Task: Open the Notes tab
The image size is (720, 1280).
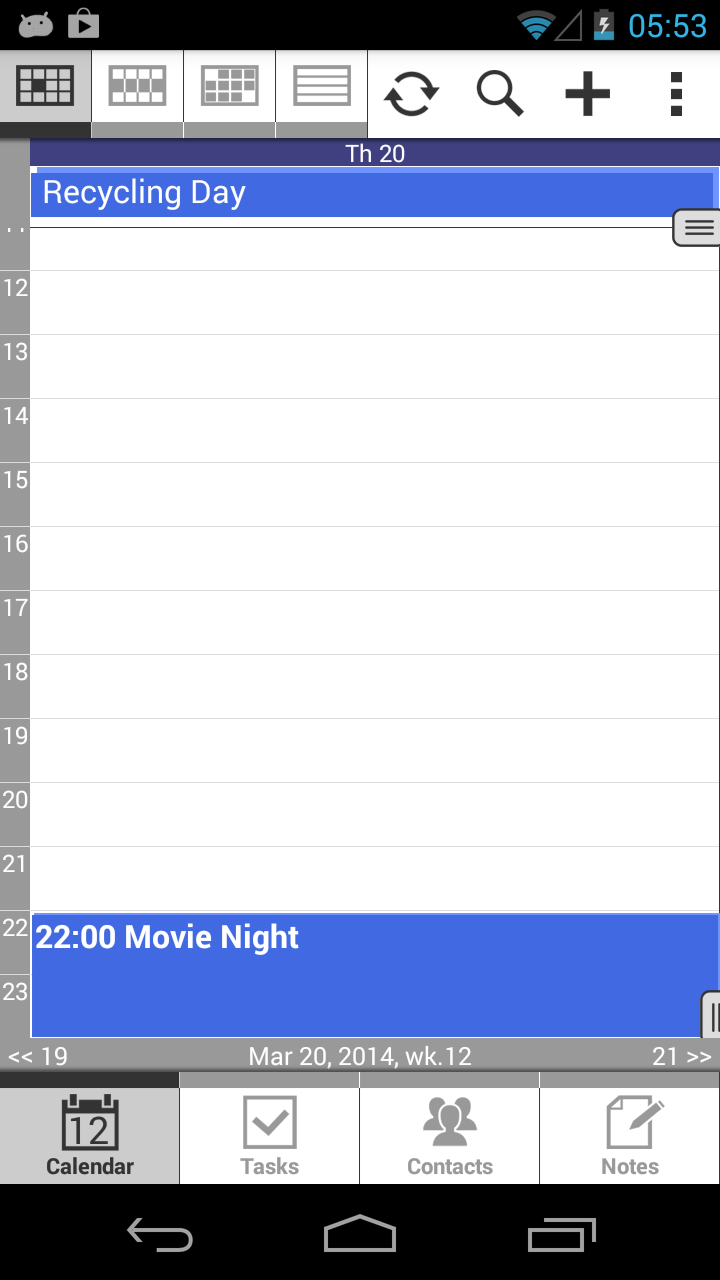Action: click(x=630, y=1136)
